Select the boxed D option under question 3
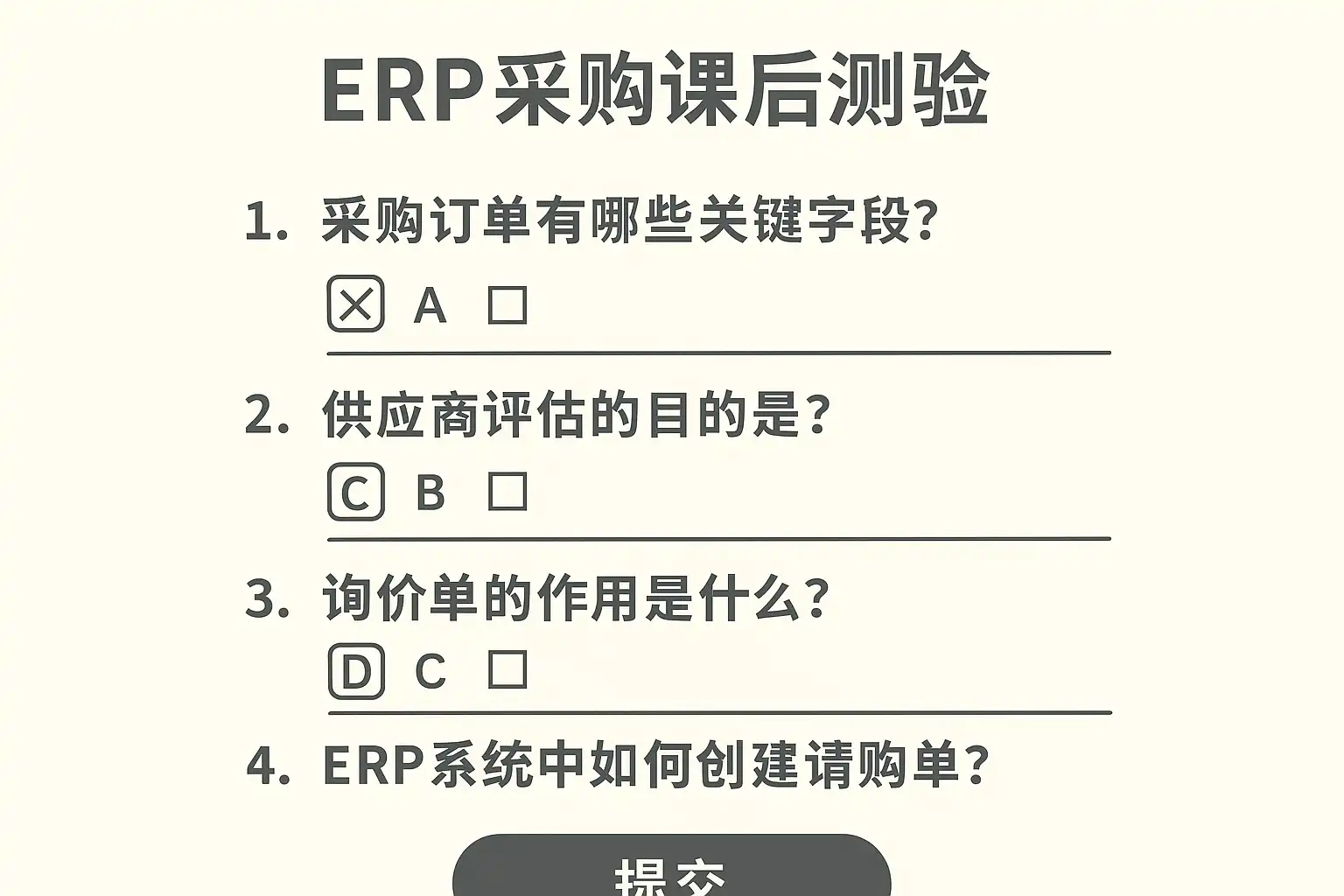The width and height of the screenshot is (1344, 896). [x=355, y=671]
